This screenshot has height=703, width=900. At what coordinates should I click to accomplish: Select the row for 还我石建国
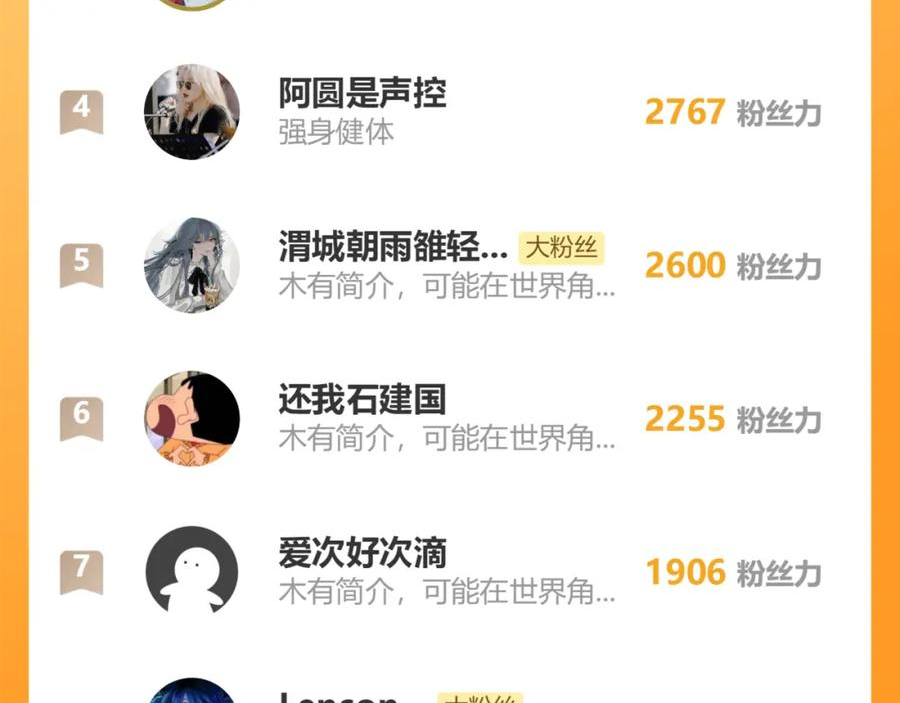click(362, 400)
